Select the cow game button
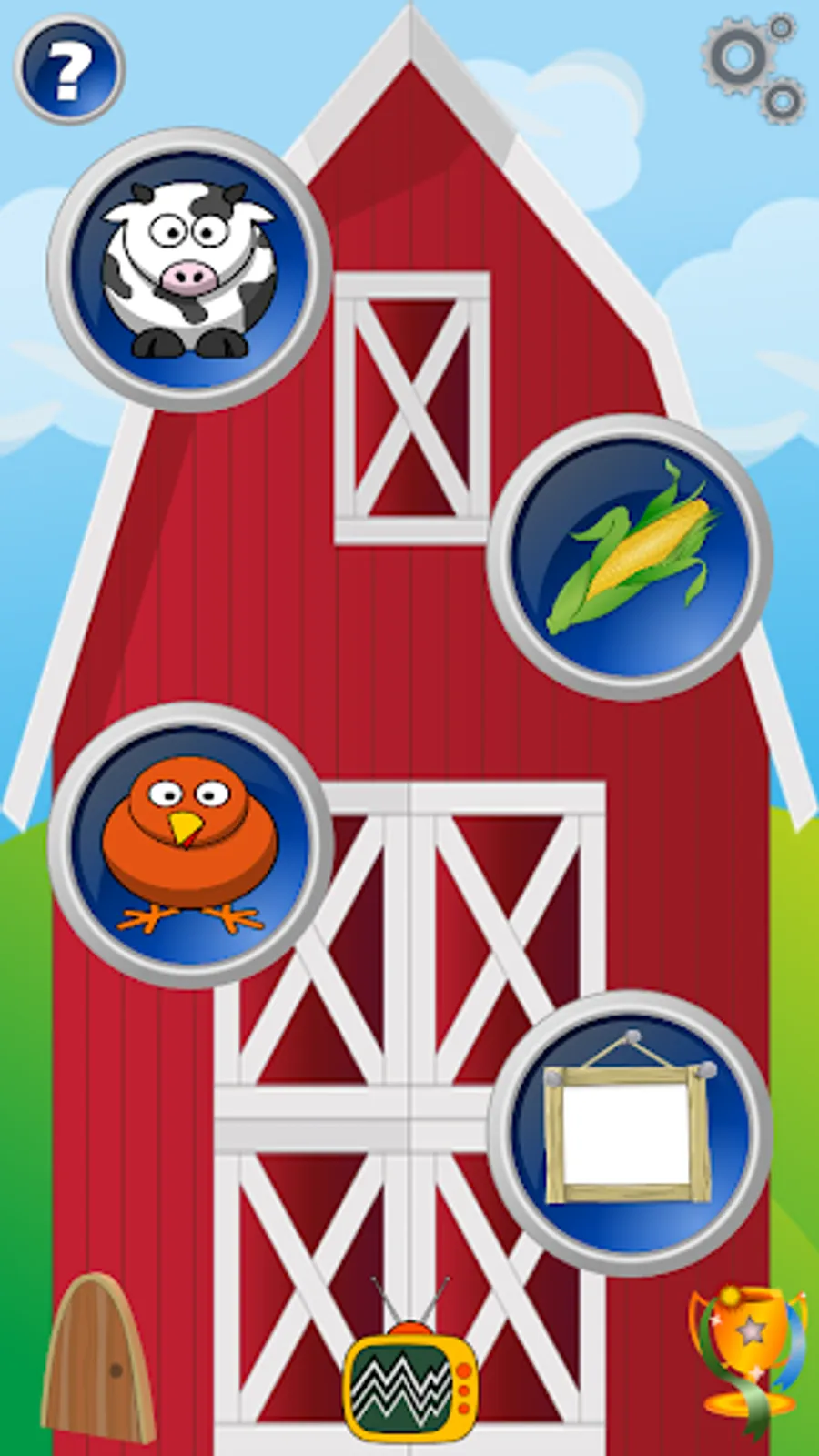 (x=189, y=269)
